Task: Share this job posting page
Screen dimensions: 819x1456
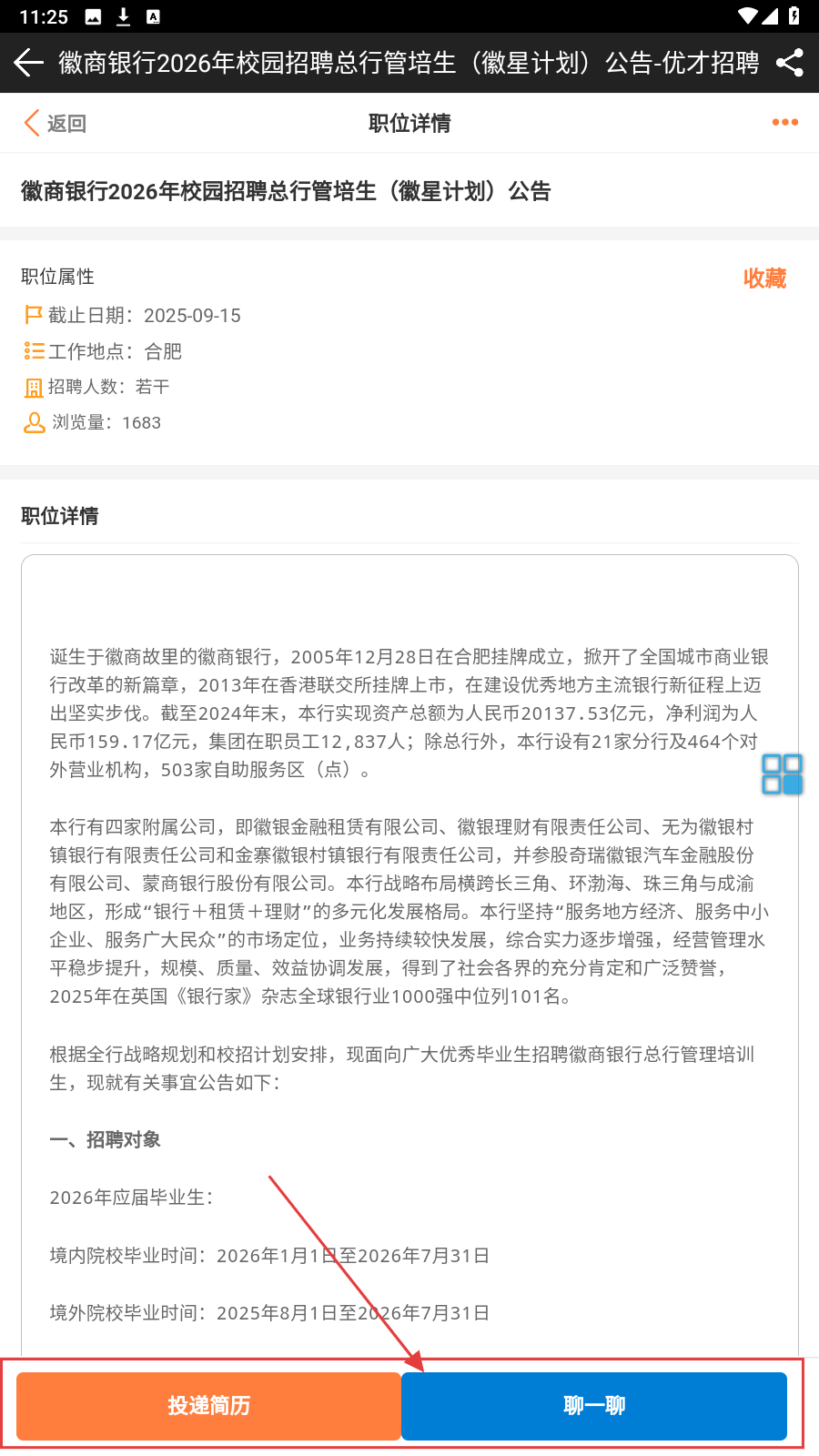Action: 789,62
